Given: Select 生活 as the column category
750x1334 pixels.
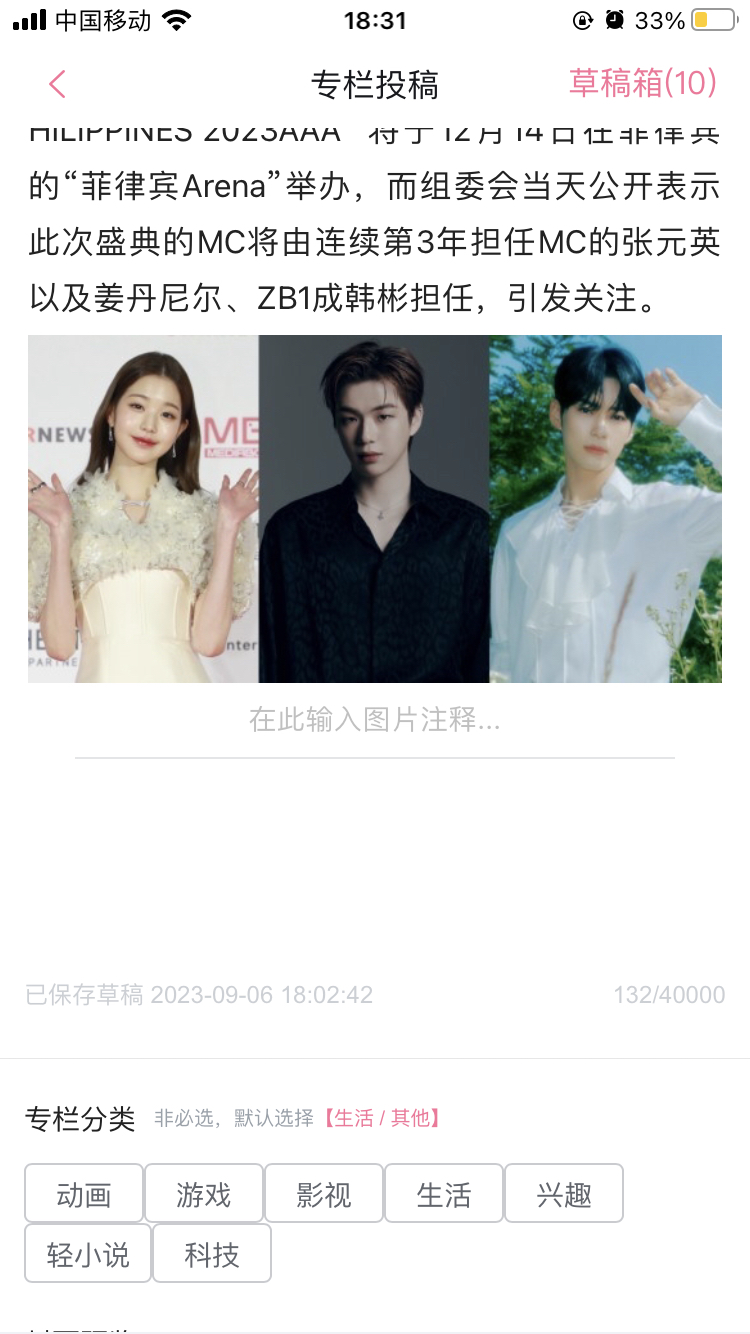Looking at the screenshot, I should (444, 1194).
